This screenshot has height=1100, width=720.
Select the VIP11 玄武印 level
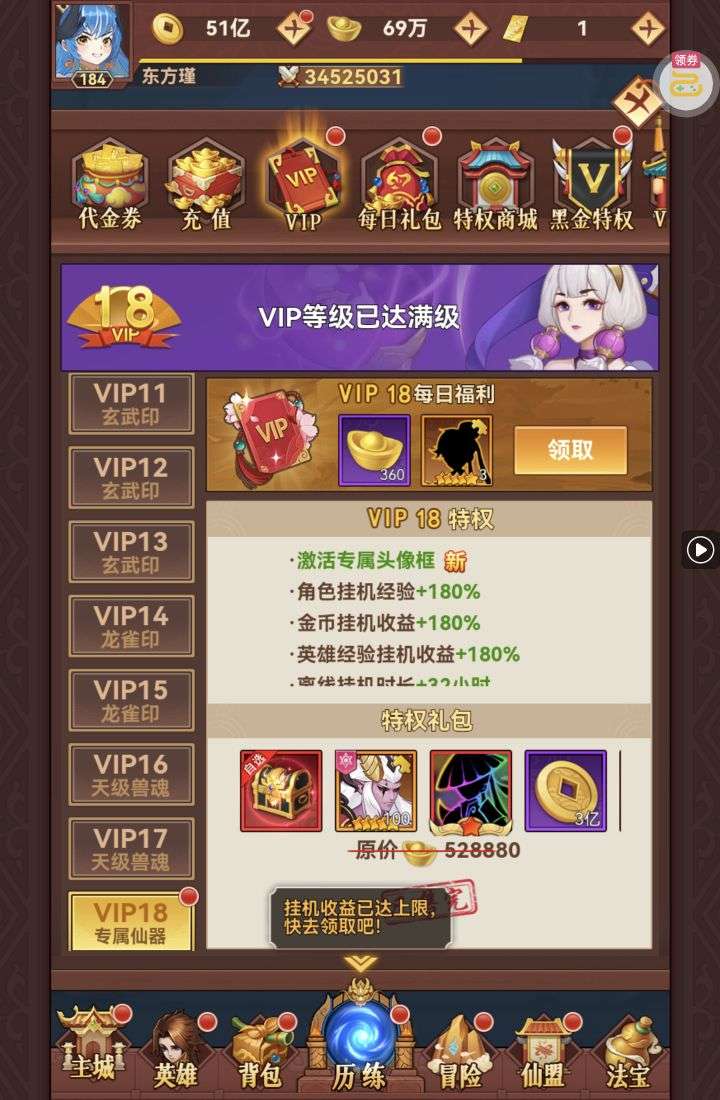click(x=131, y=404)
